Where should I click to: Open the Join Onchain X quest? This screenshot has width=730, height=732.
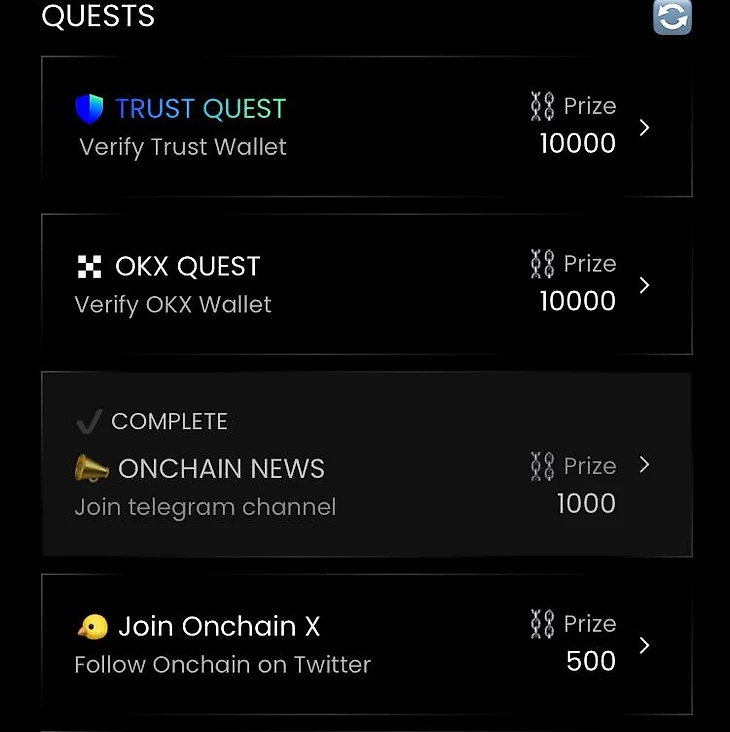(366, 644)
